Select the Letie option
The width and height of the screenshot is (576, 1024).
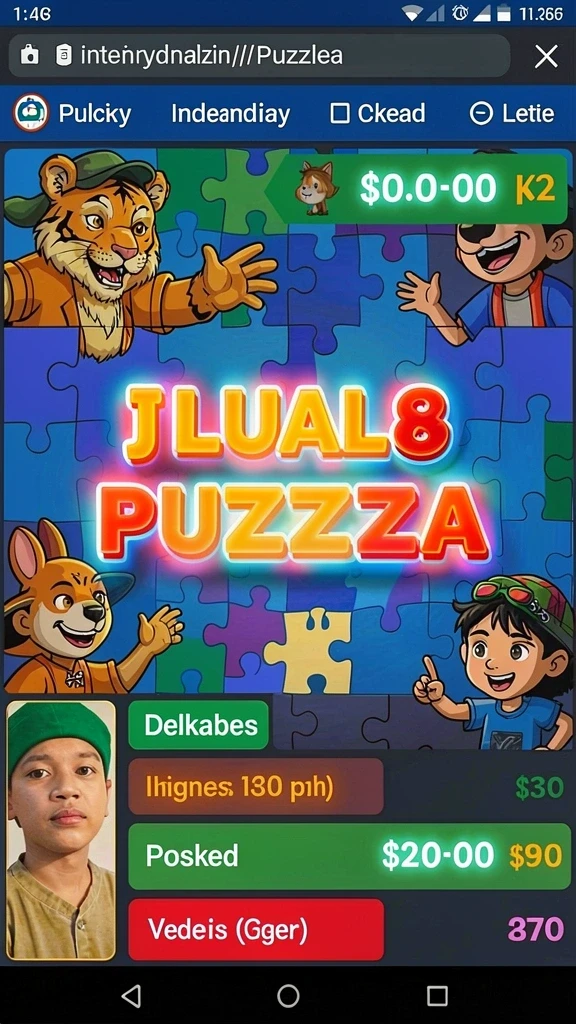512,114
